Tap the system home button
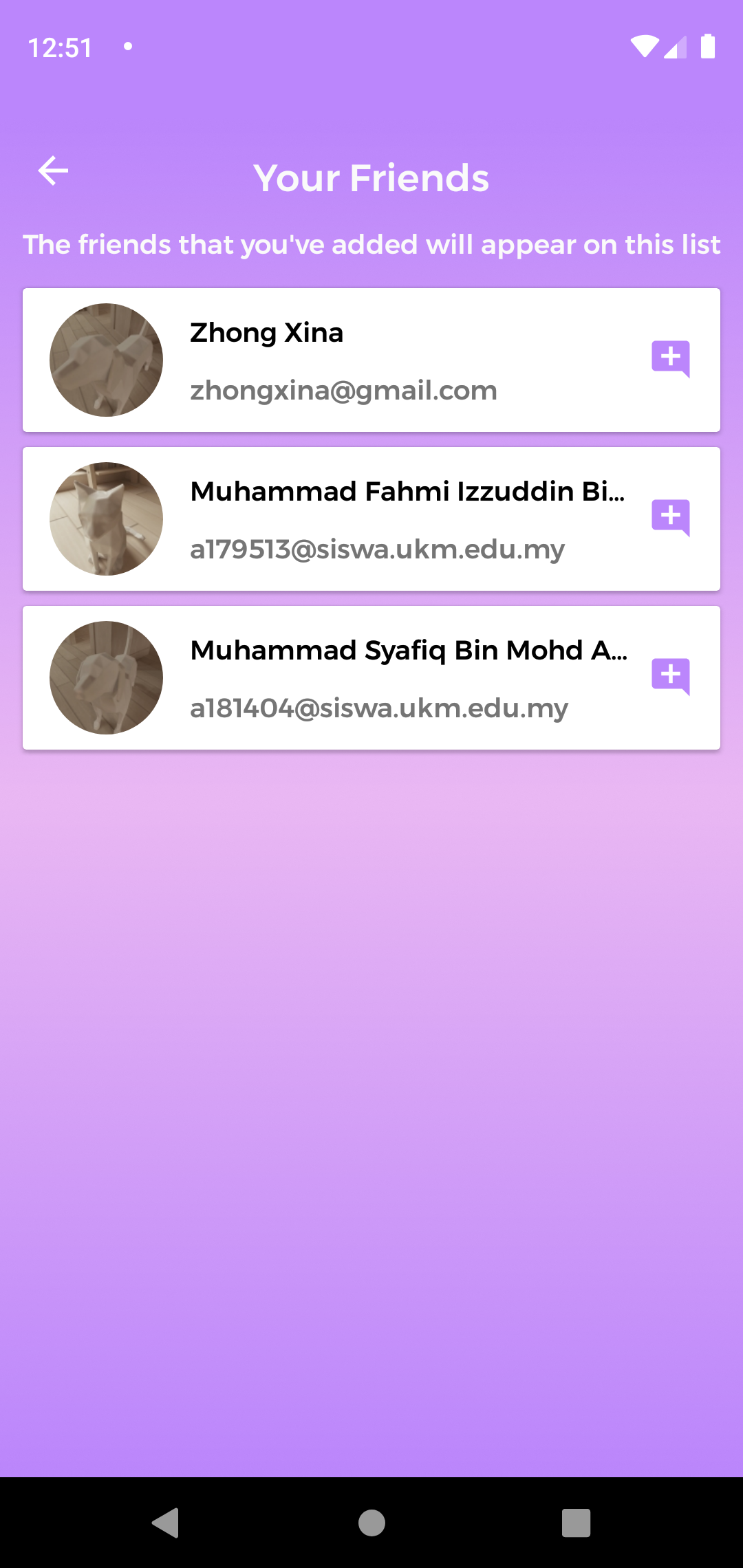The height and width of the screenshot is (1568, 743). coord(371,1523)
